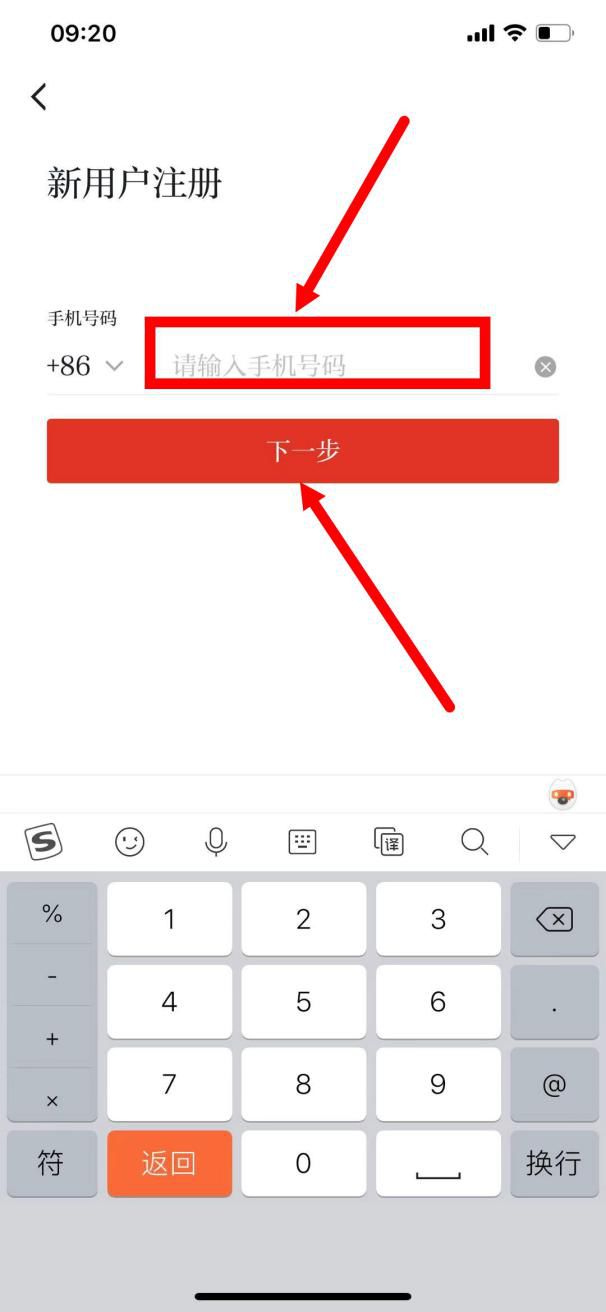
Task: Open the keyboard search tool
Action: pos(475,842)
